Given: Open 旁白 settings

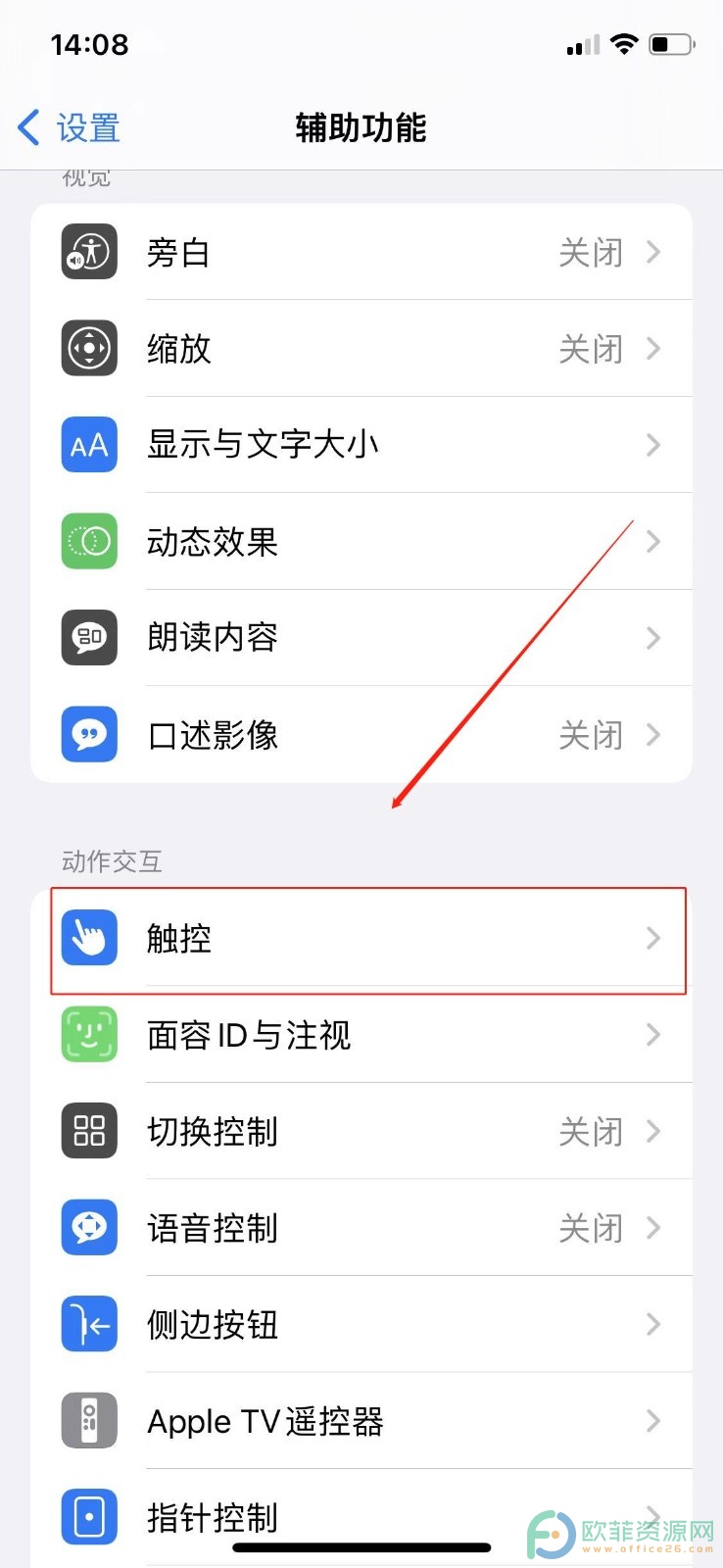Looking at the screenshot, I should pyautogui.click(x=361, y=253).
